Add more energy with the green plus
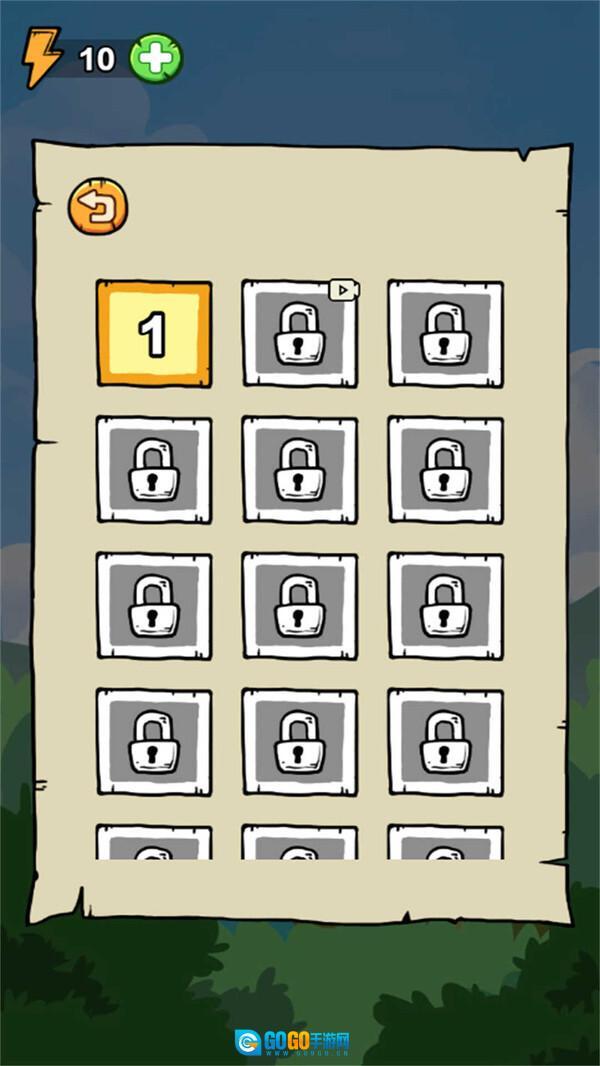Screen dimensions: 600x1066 click(x=157, y=58)
